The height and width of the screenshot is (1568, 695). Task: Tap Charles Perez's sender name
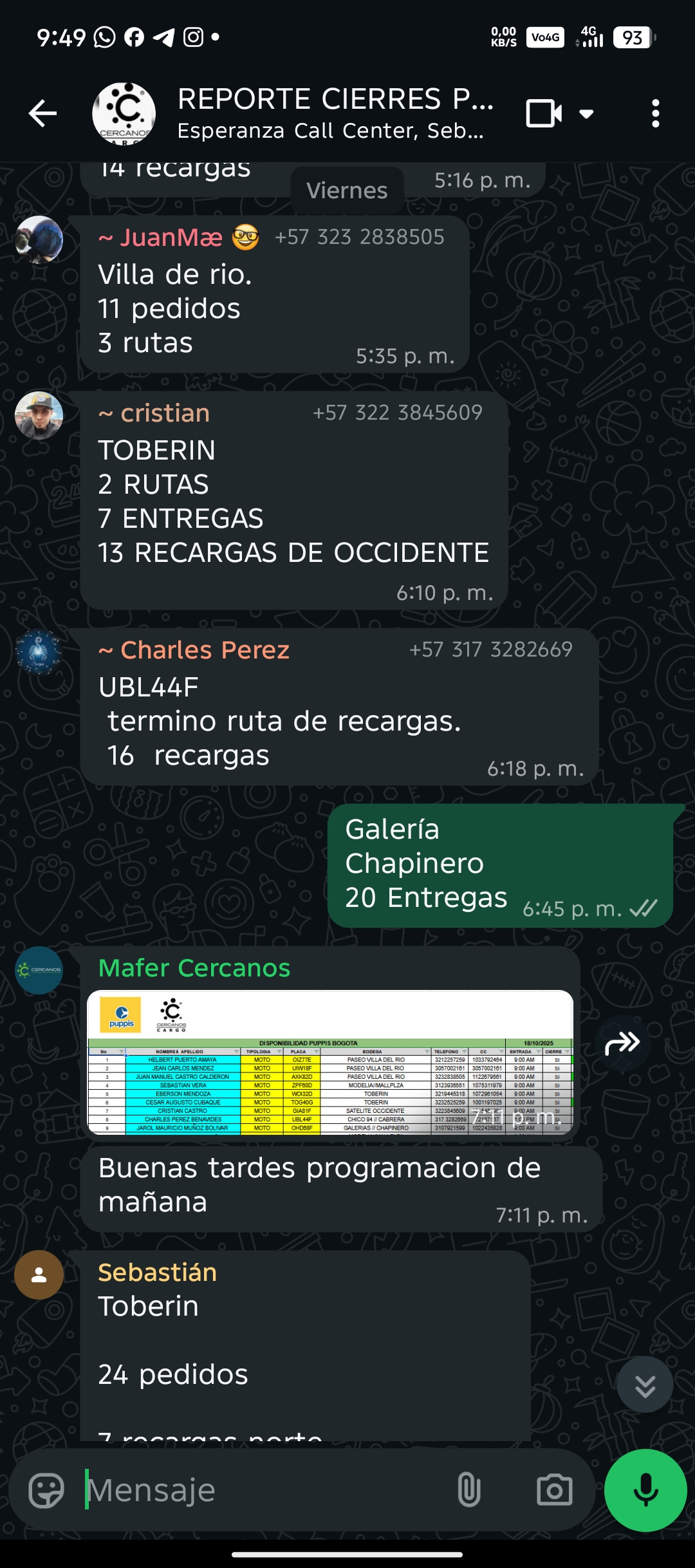pos(205,650)
